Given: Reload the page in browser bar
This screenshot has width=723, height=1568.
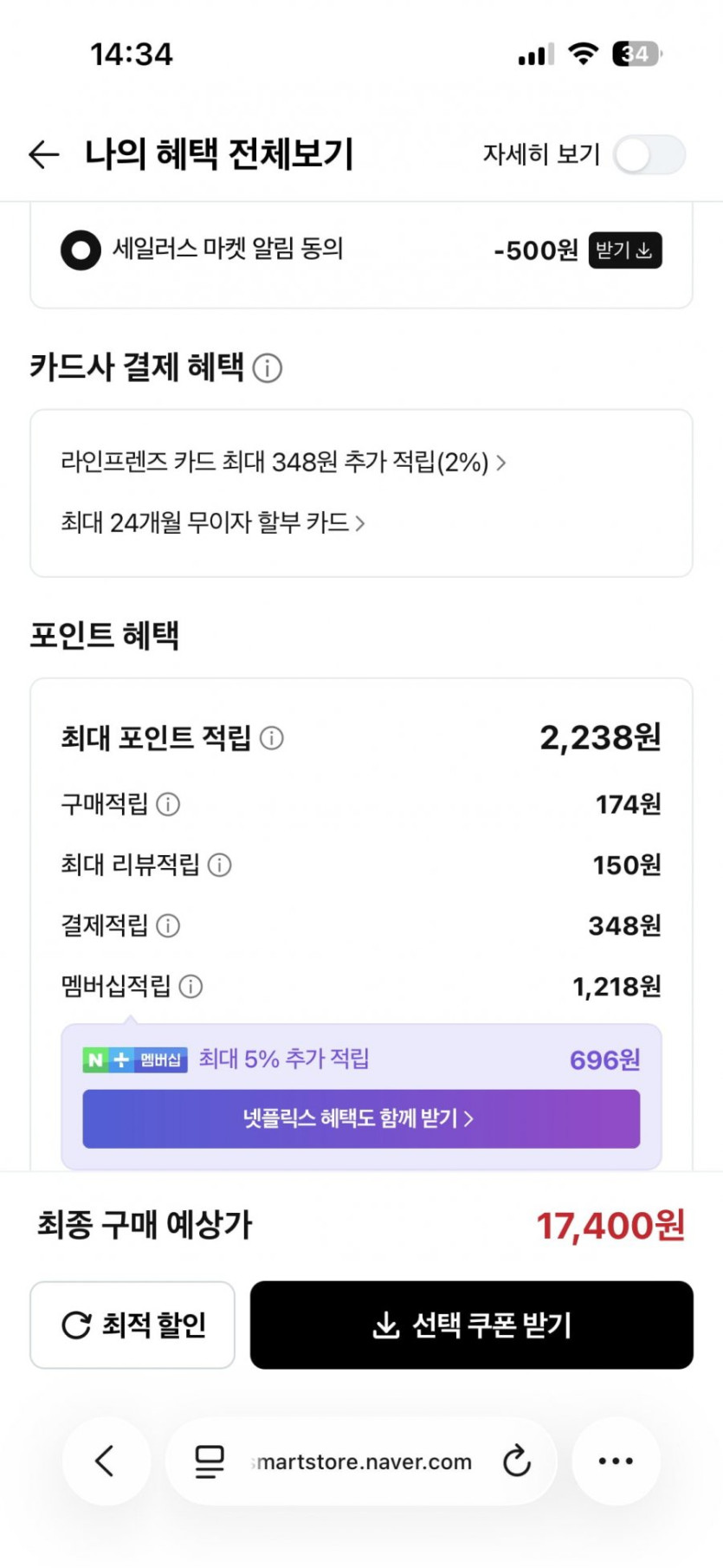Looking at the screenshot, I should [517, 1461].
